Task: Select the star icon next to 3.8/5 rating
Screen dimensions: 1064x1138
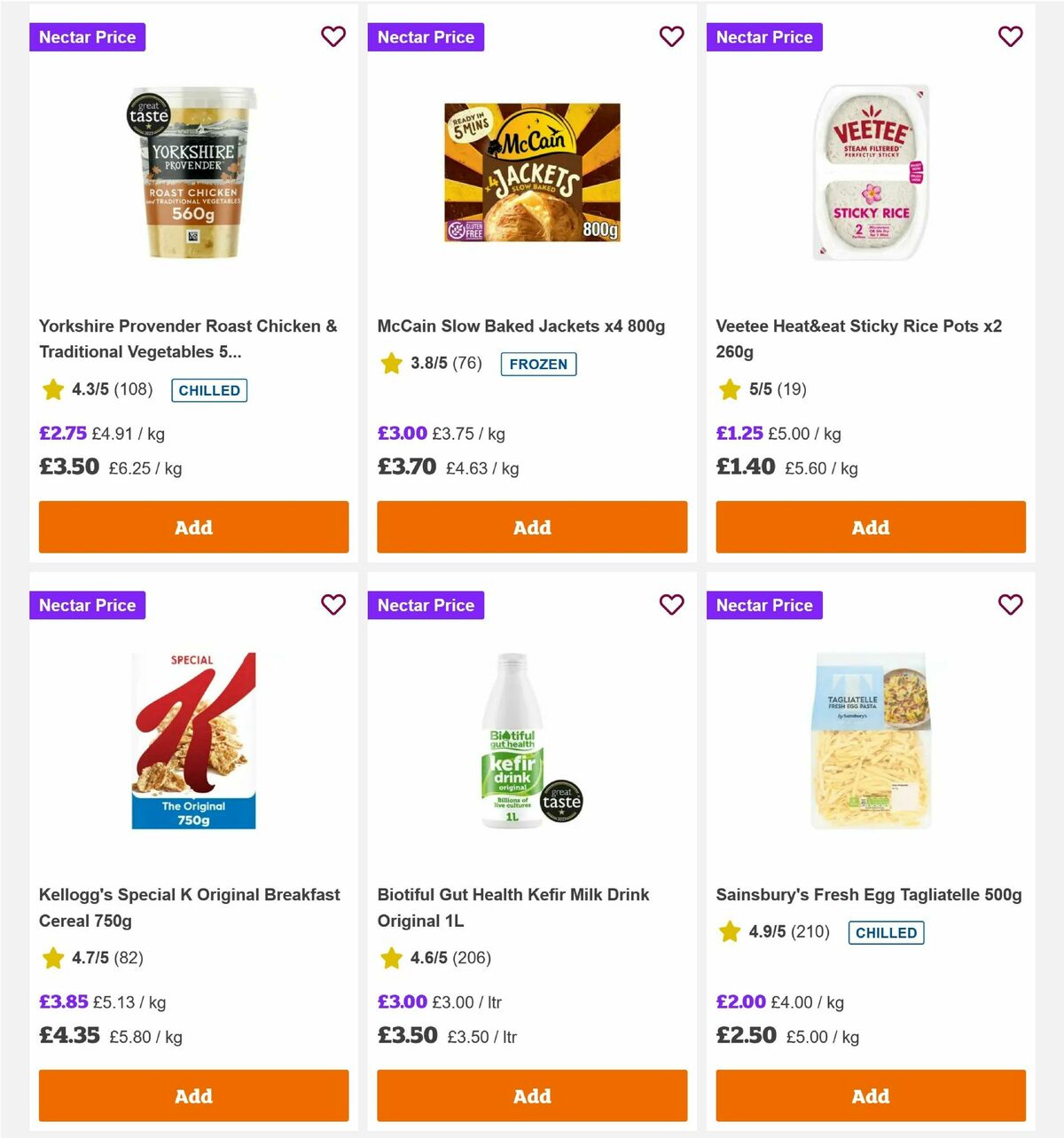Action: [x=390, y=364]
